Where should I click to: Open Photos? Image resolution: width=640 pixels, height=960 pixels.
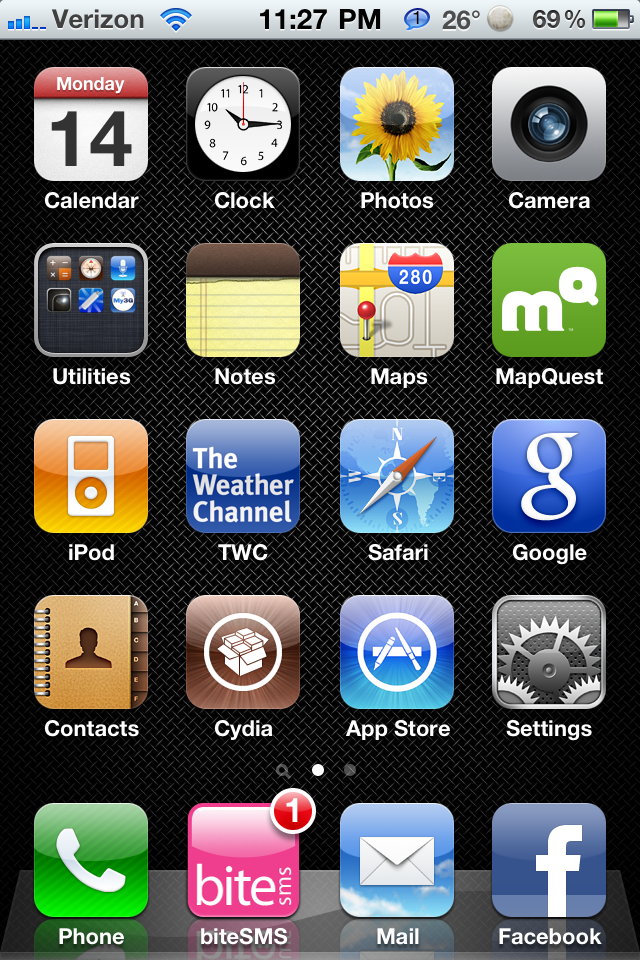coord(397,124)
